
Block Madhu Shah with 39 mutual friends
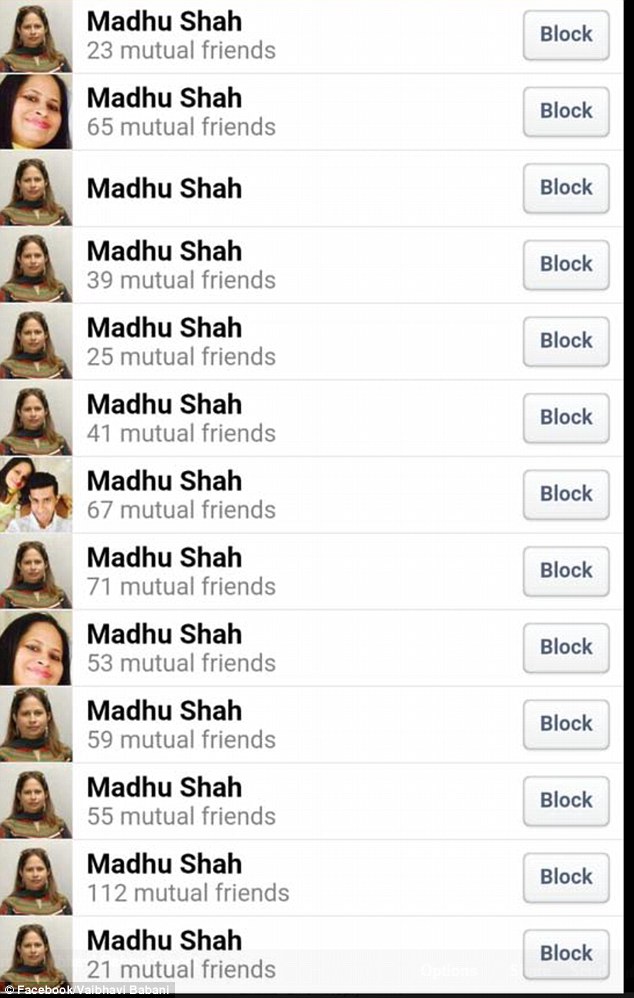(x=566, y=265)
